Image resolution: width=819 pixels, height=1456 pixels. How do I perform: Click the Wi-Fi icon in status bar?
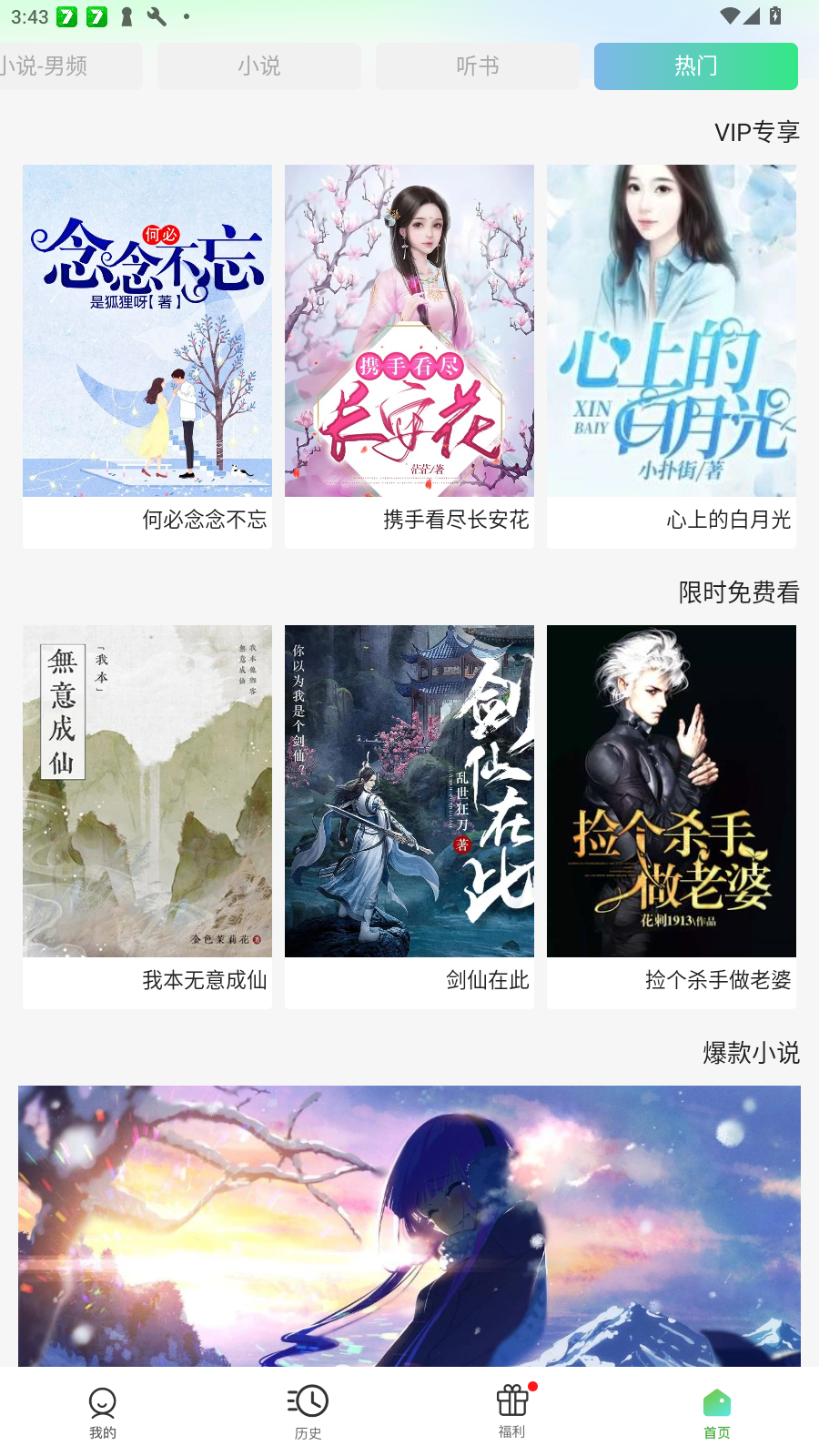[728, 15]
